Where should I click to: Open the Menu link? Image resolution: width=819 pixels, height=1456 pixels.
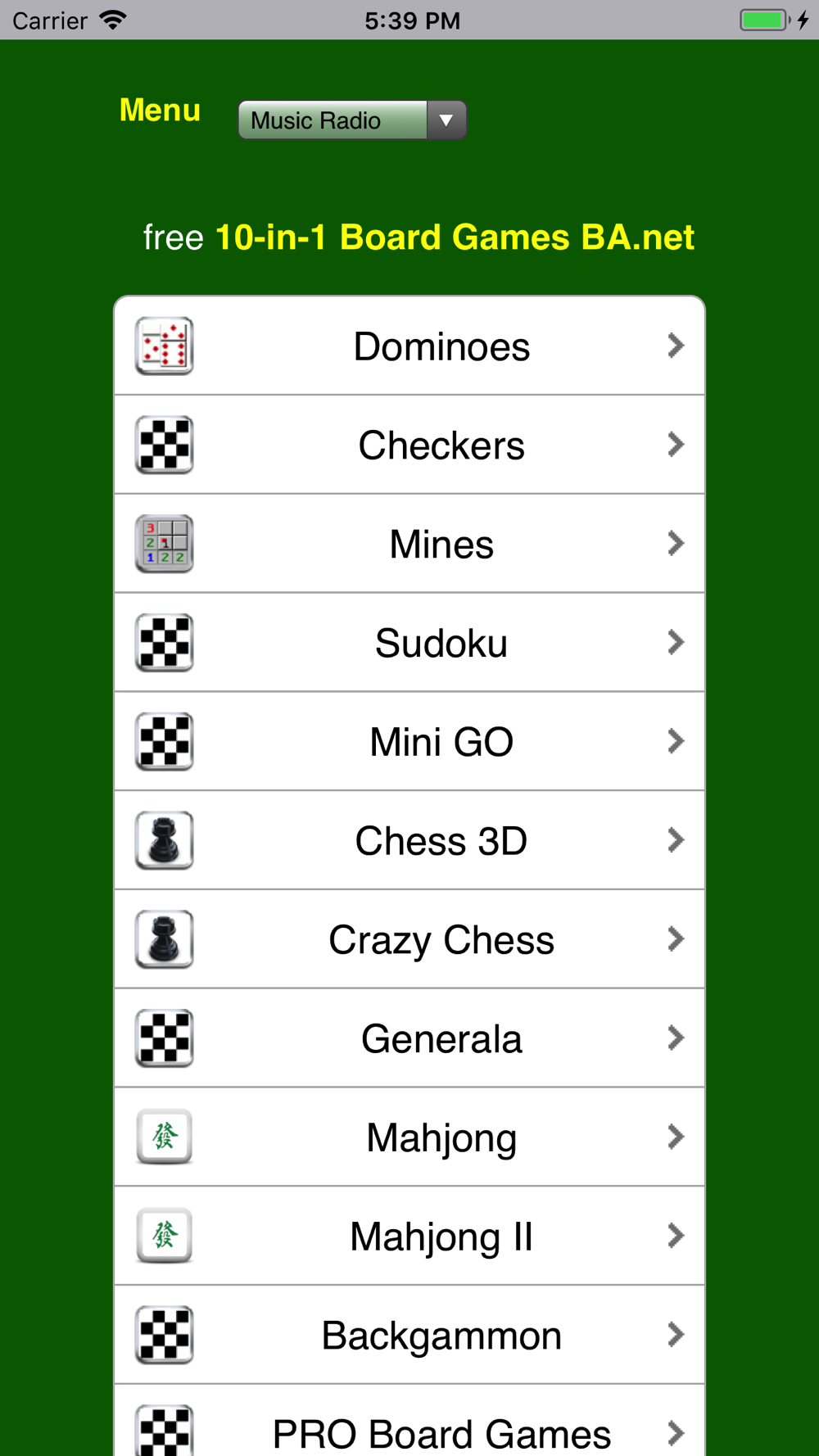160,111
